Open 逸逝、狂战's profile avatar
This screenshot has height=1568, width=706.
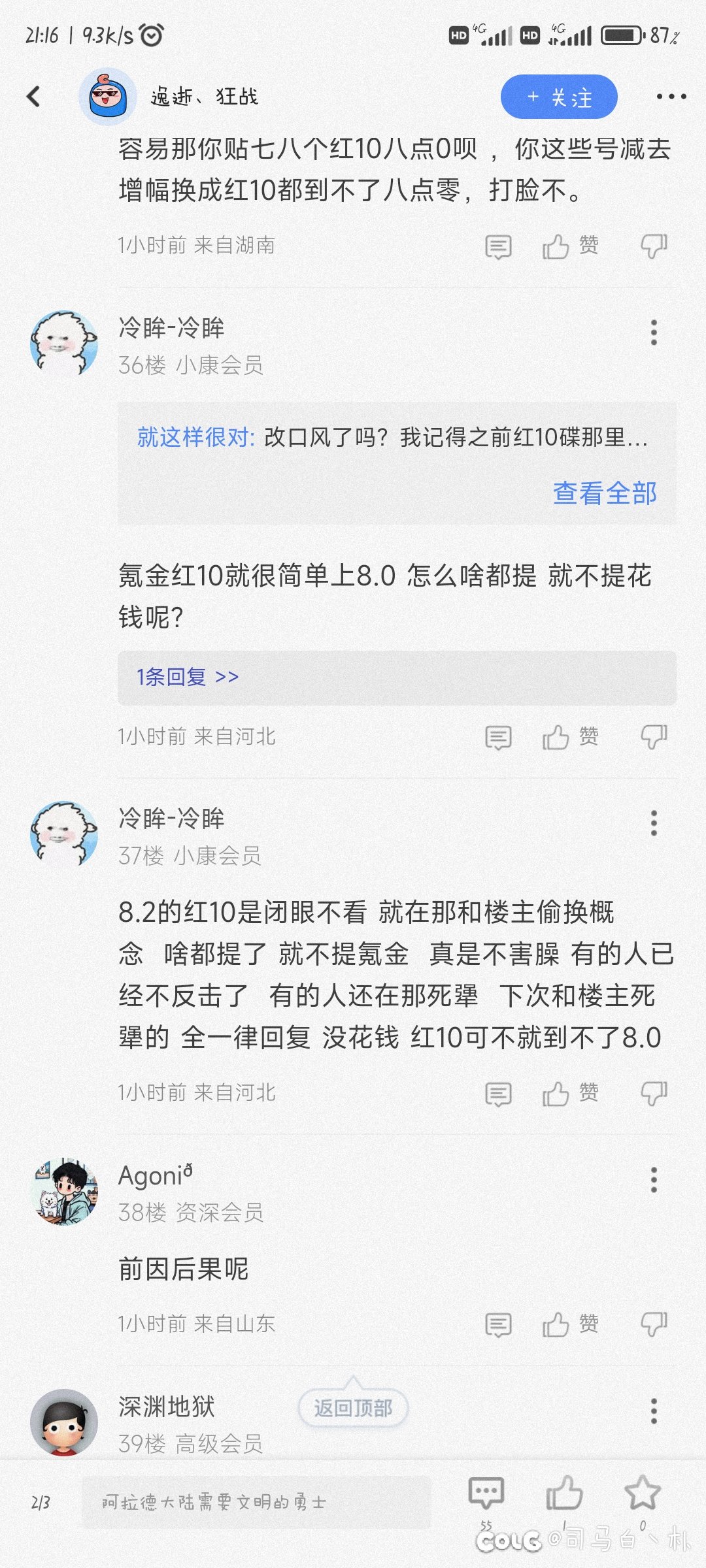click(x=107, y=97)
